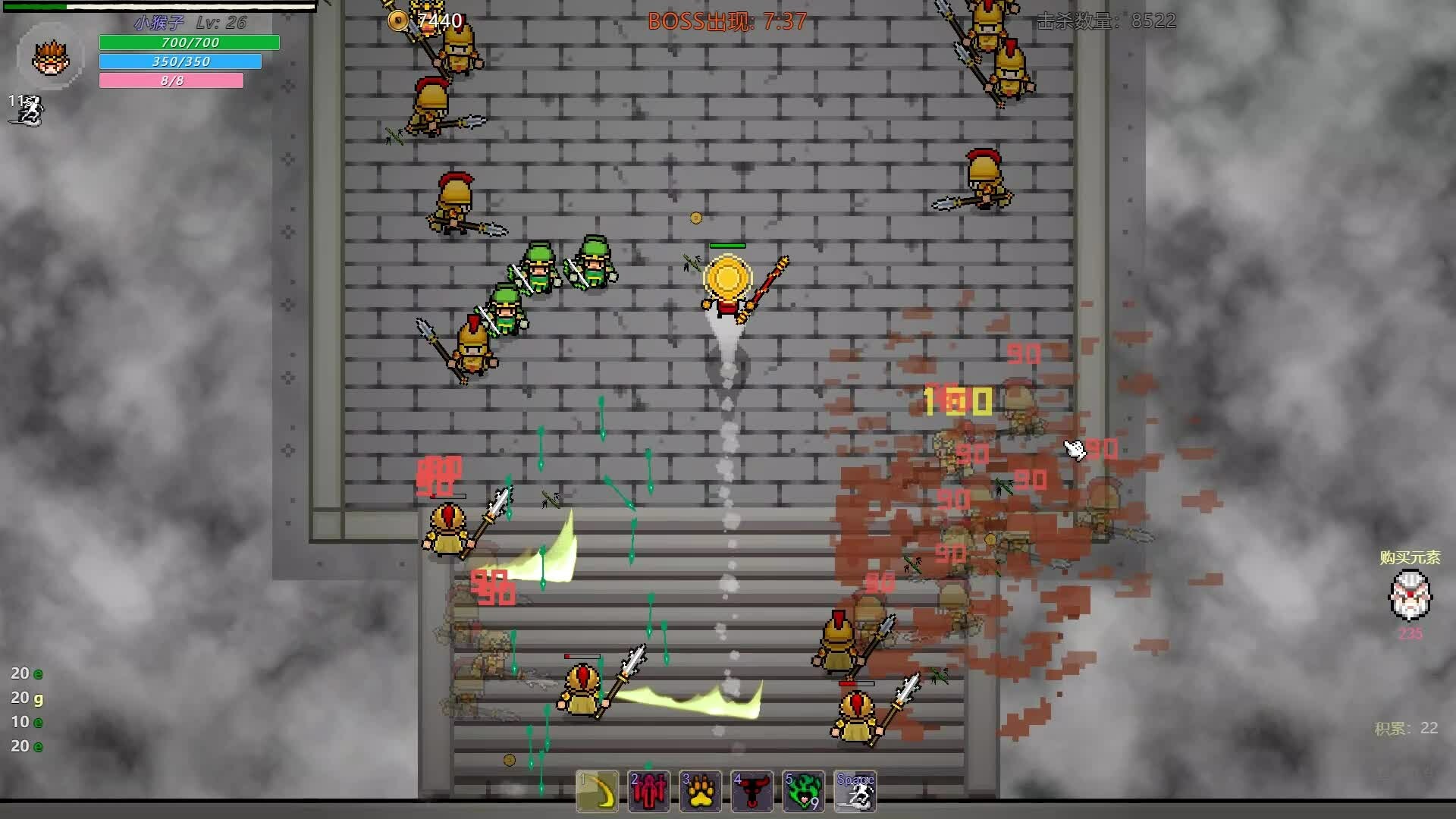Use the red swords skill in slot 2
Image resolution: width=1456 pixels, height=819 pixels.
point(649,792)
